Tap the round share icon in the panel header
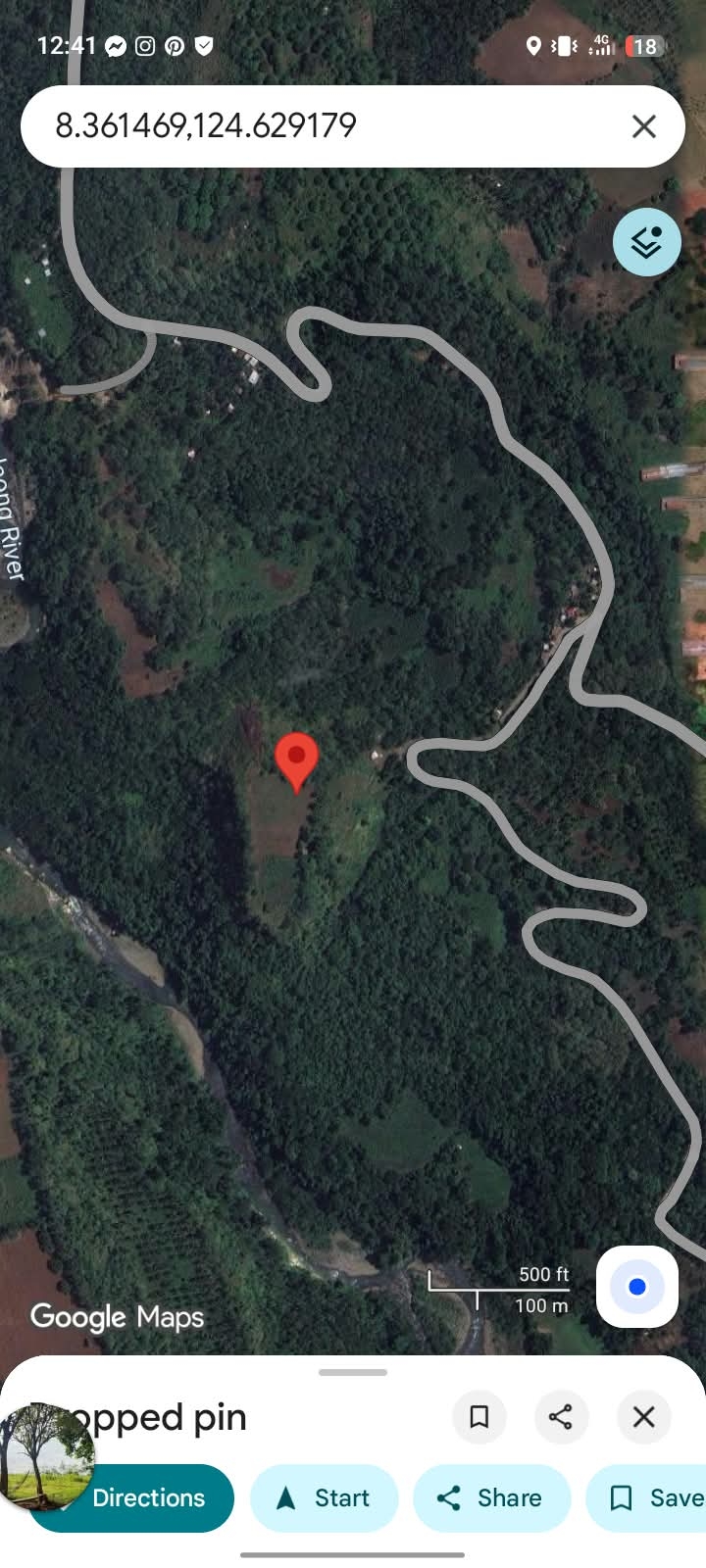This screenshot has width=706, height=1568. click(x=561, y=1416)
